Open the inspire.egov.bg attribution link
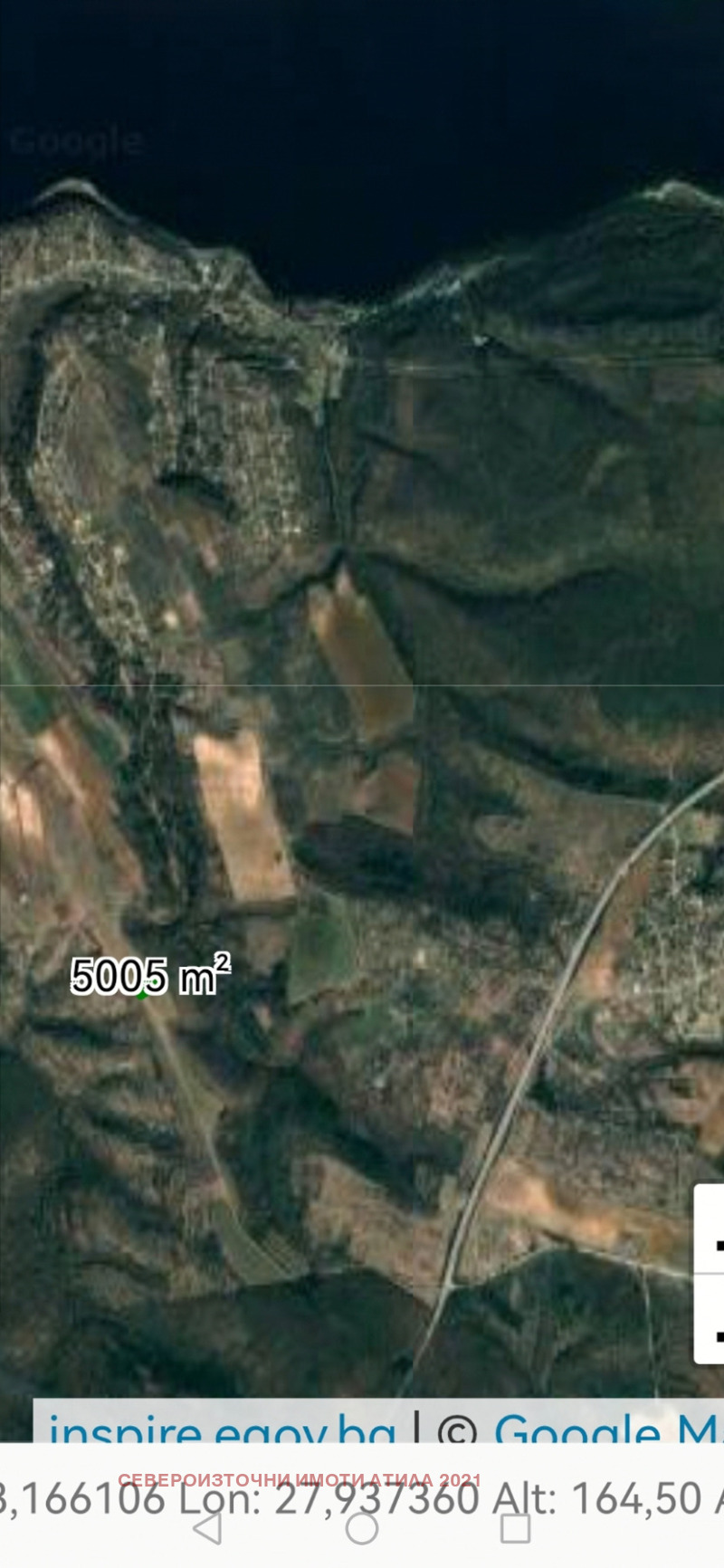This screenshot has height=1568, width=724. point(222,1428)
